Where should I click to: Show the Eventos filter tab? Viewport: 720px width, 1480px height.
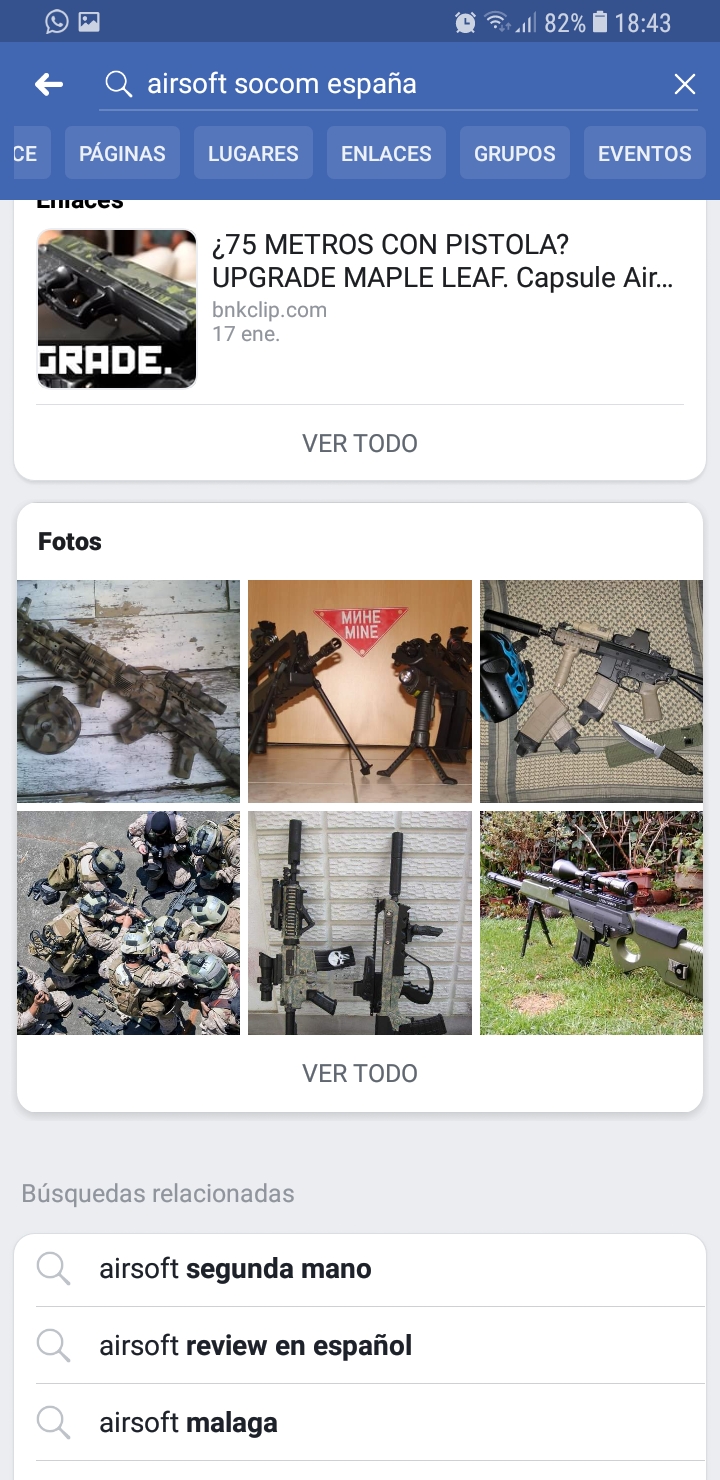click(644, 153)
